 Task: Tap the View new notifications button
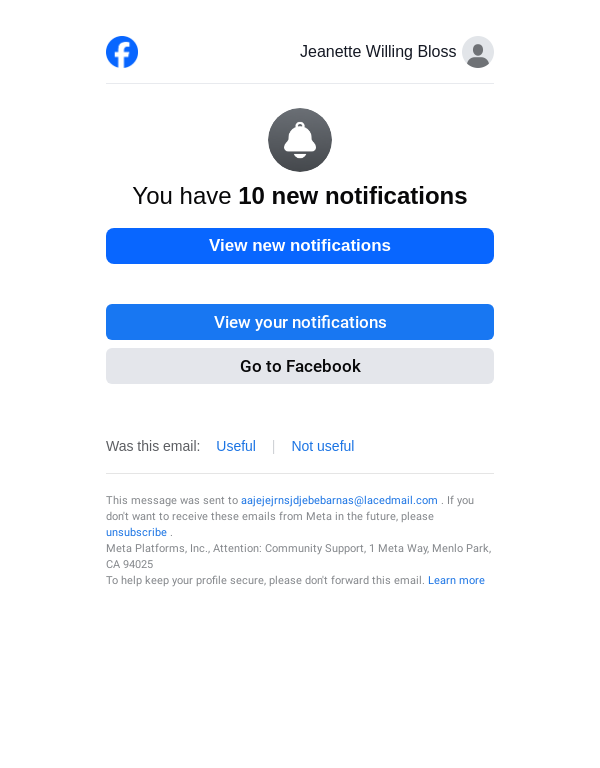point(300,246)
